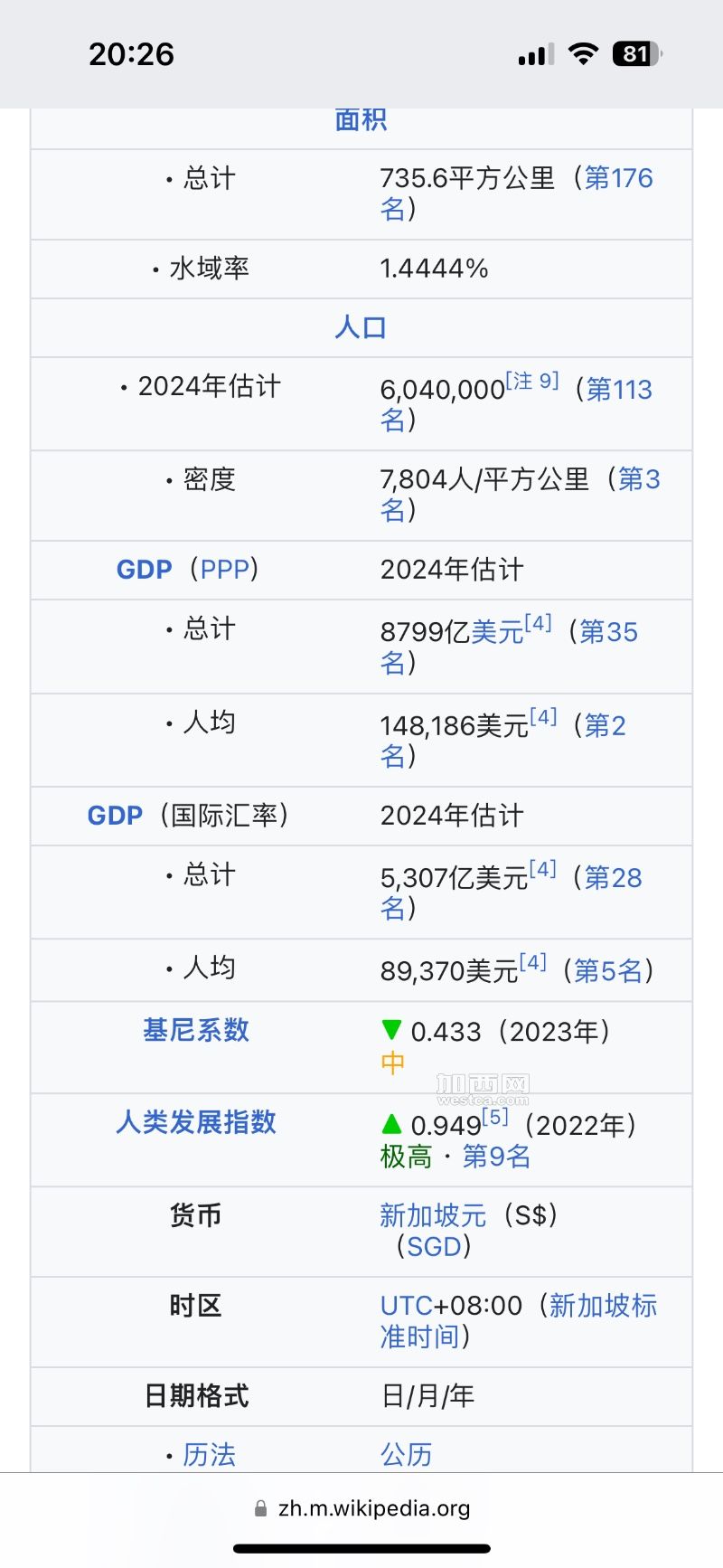Open the 美元 link after 8799亿
Screen dimensions: 723x1568
(497, 632)
